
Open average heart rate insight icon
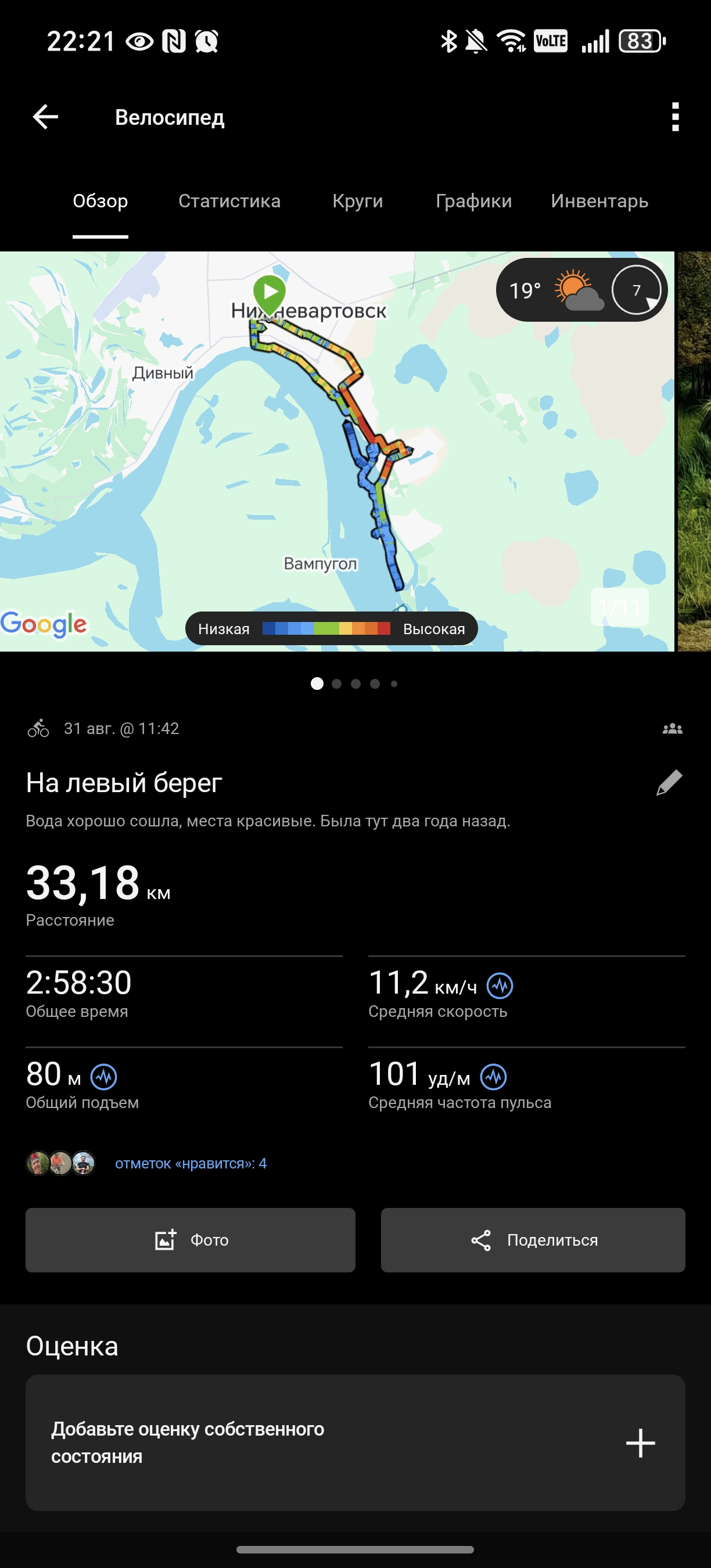click(494, 1077)
